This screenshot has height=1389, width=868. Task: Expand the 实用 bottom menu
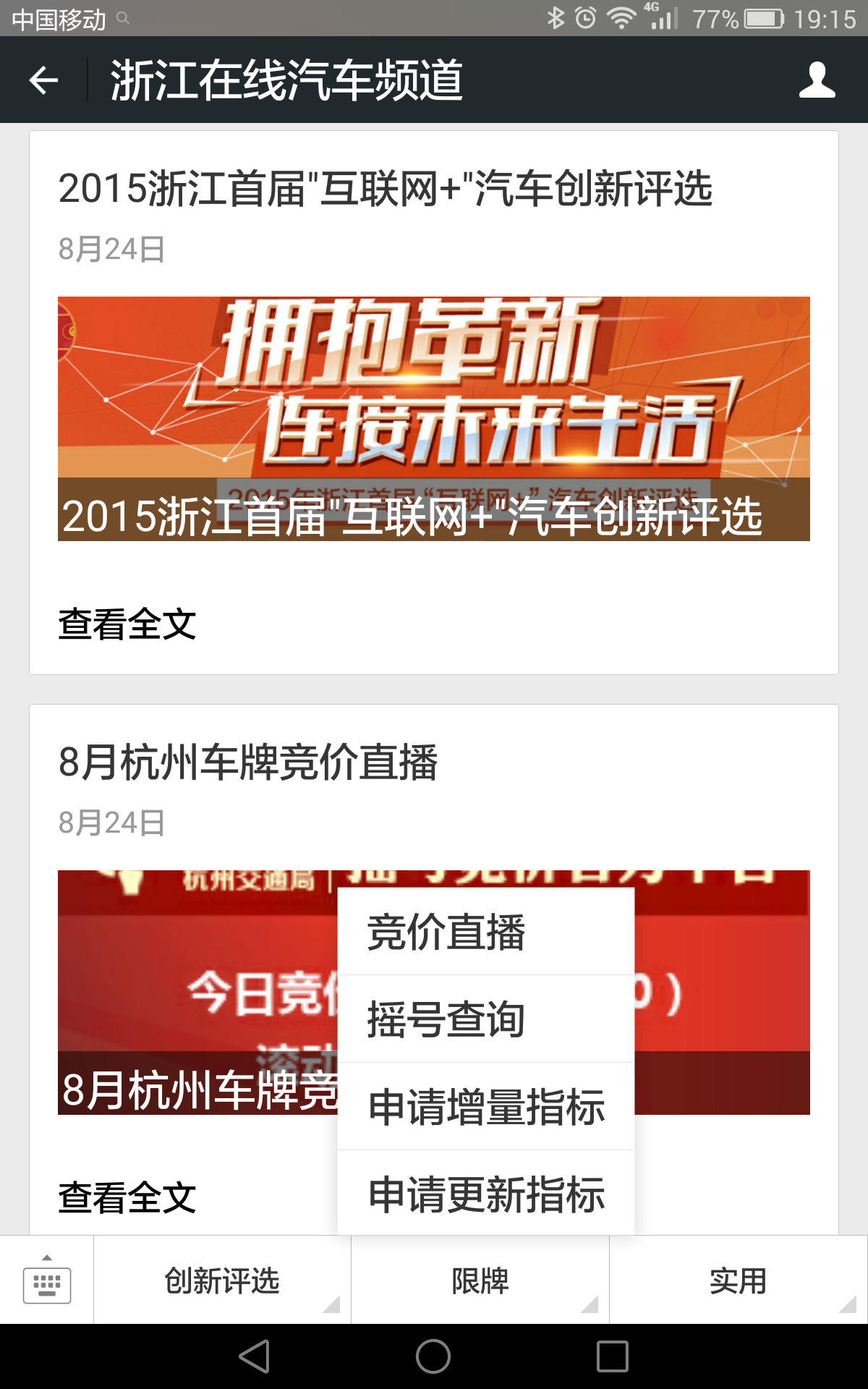coord(738,1280)
